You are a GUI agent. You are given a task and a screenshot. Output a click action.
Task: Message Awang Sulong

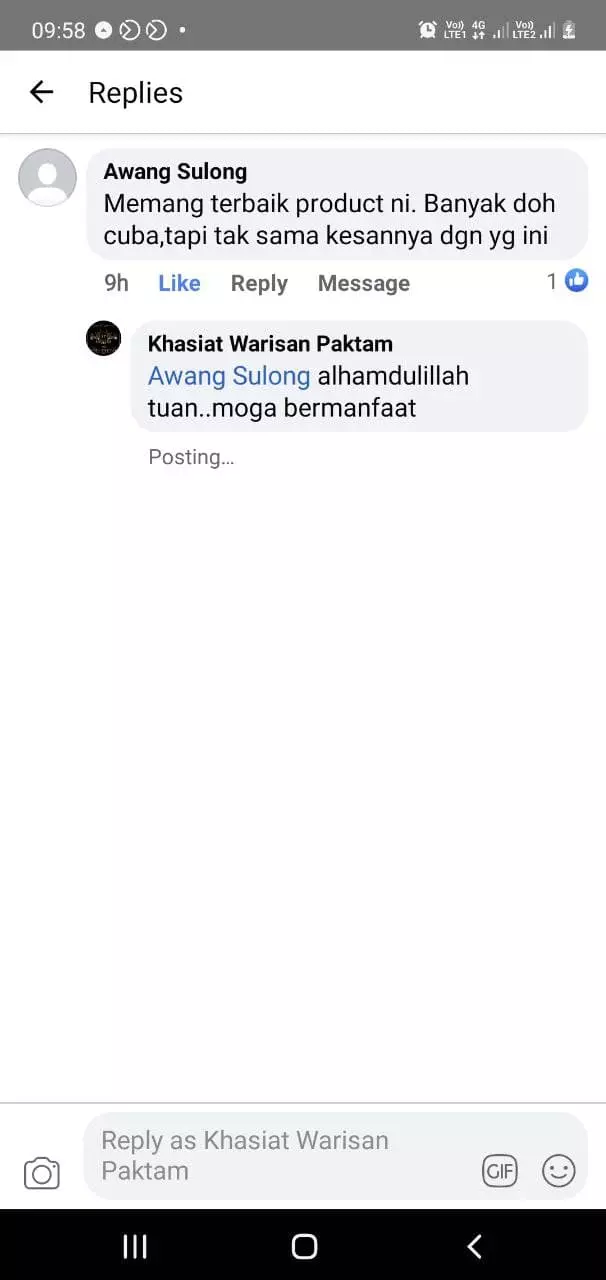click(x=363, y=283)
